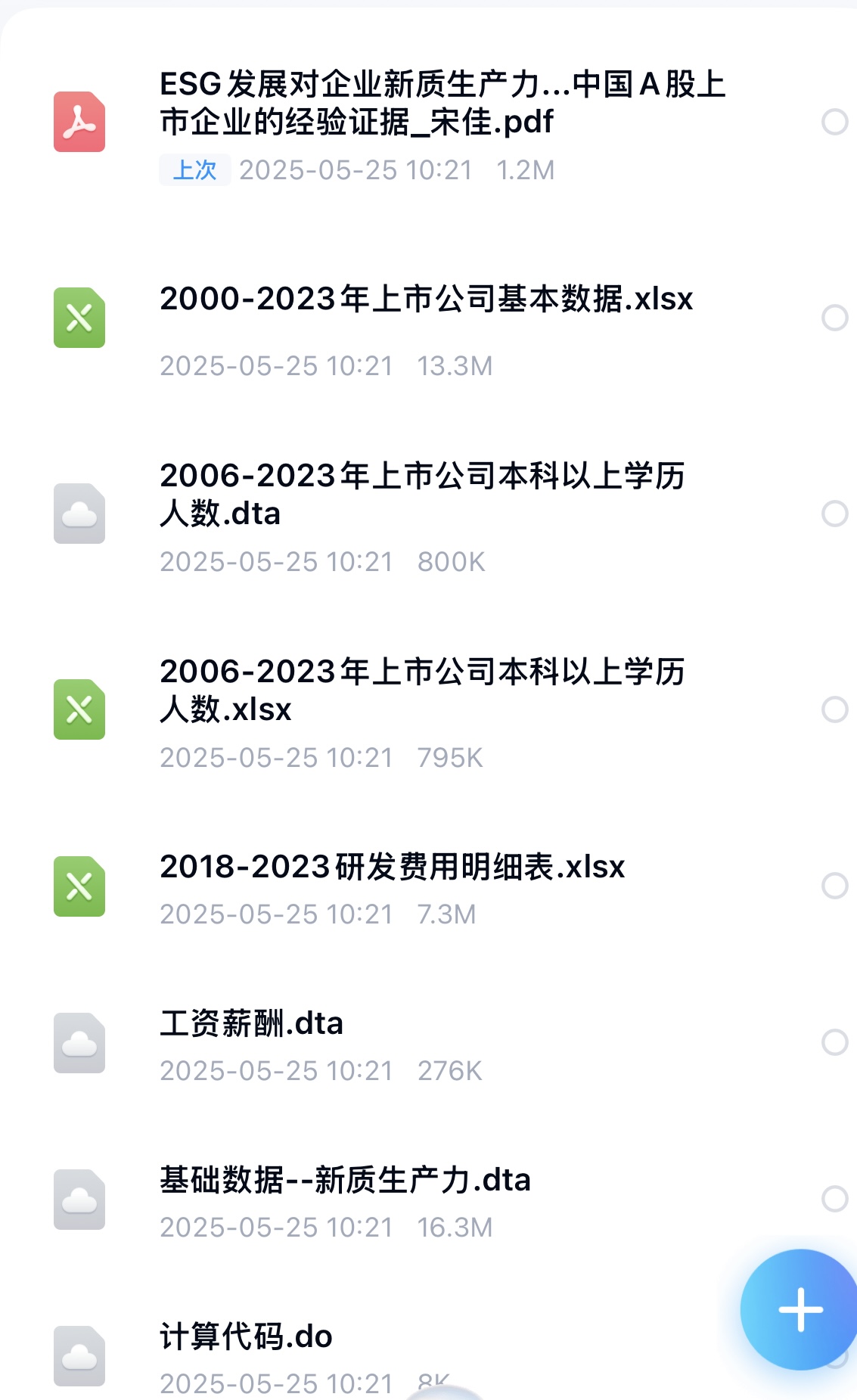This screenshot has width=857, height=1400.
Task: Open 基础数据--新质生产力.dta
Action: pos(345,1181)
